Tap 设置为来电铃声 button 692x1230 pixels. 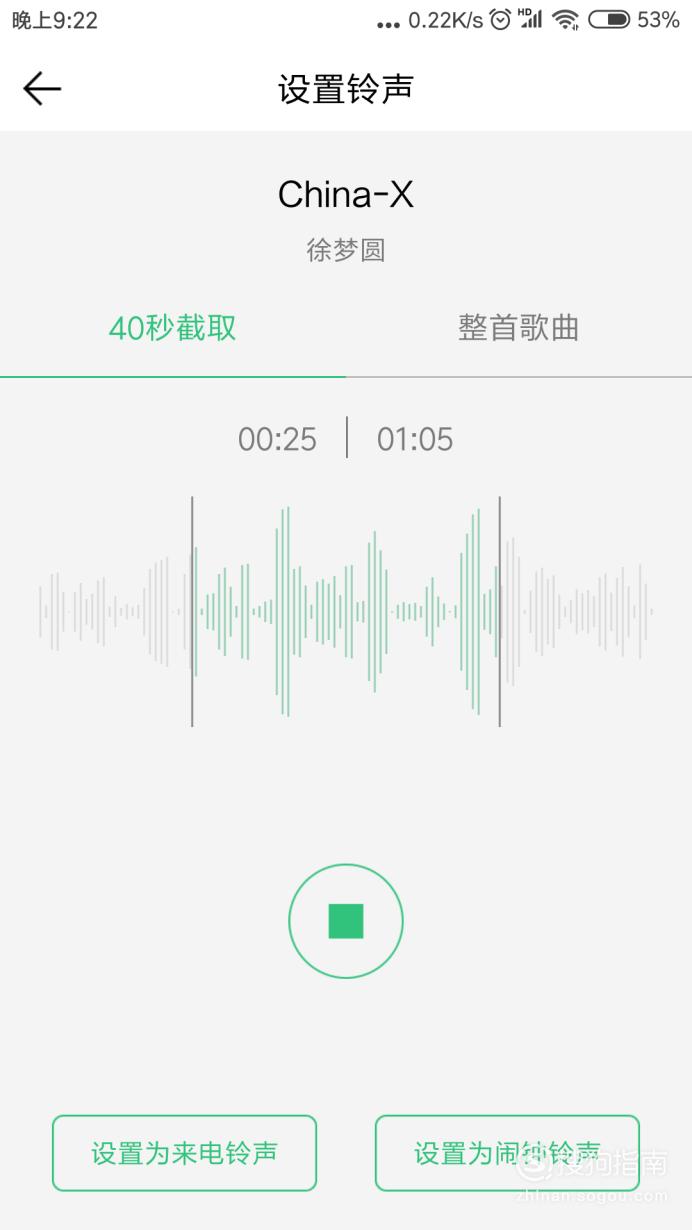point(184,1153)
